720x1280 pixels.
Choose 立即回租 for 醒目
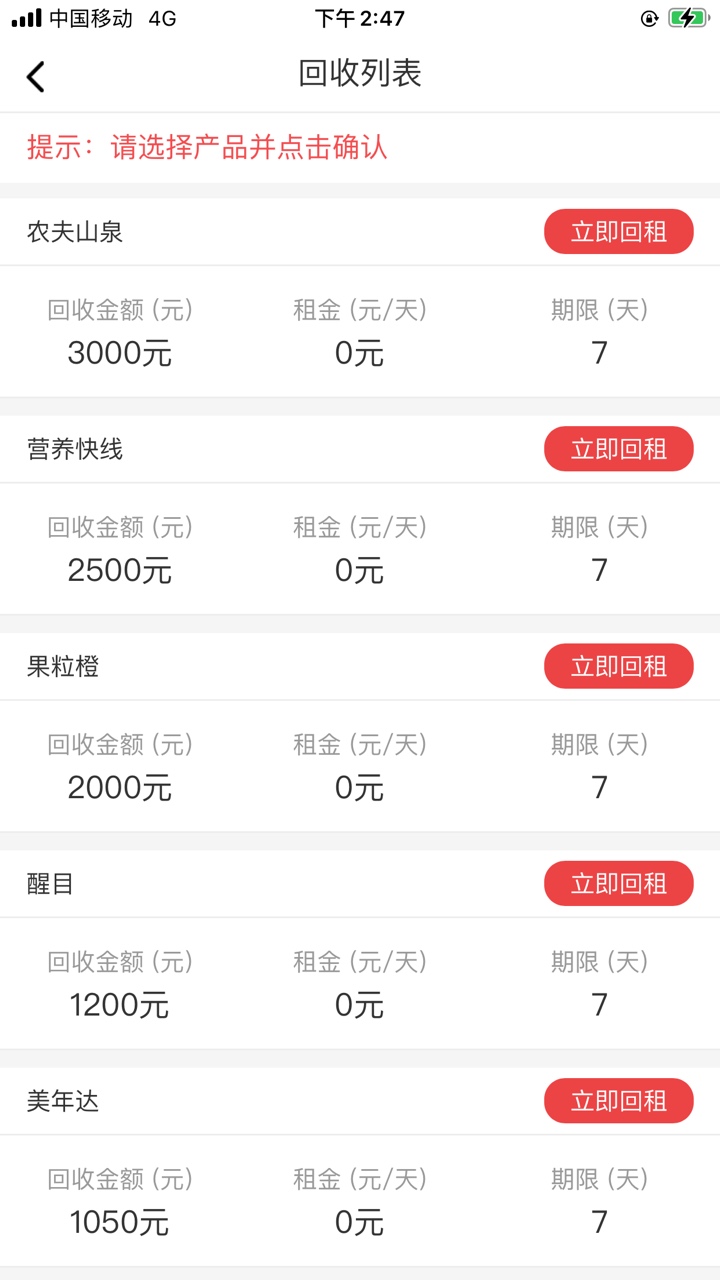click(x=618, y=884)
